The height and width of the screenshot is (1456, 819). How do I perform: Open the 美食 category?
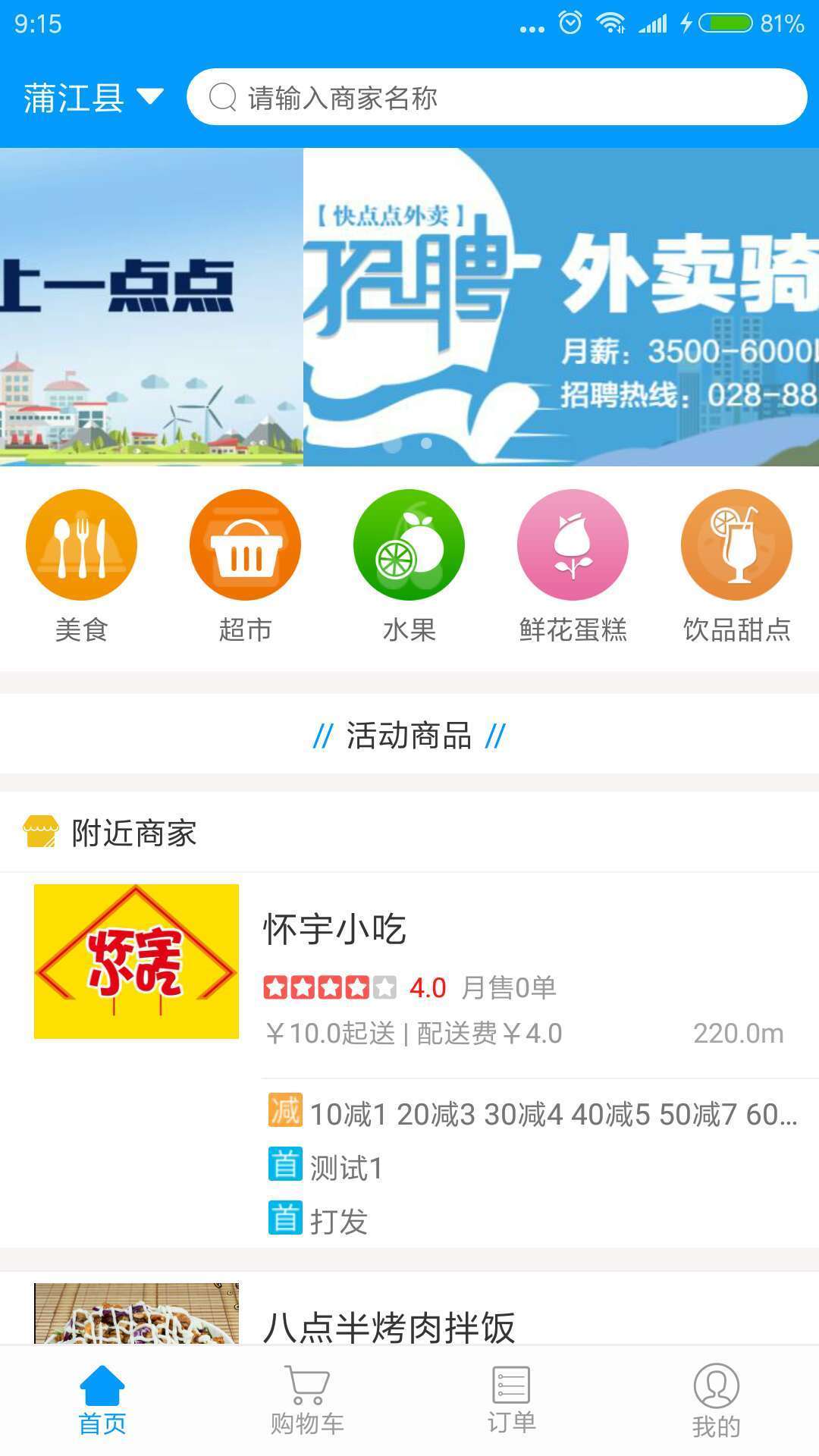click(x=81, y=566)
